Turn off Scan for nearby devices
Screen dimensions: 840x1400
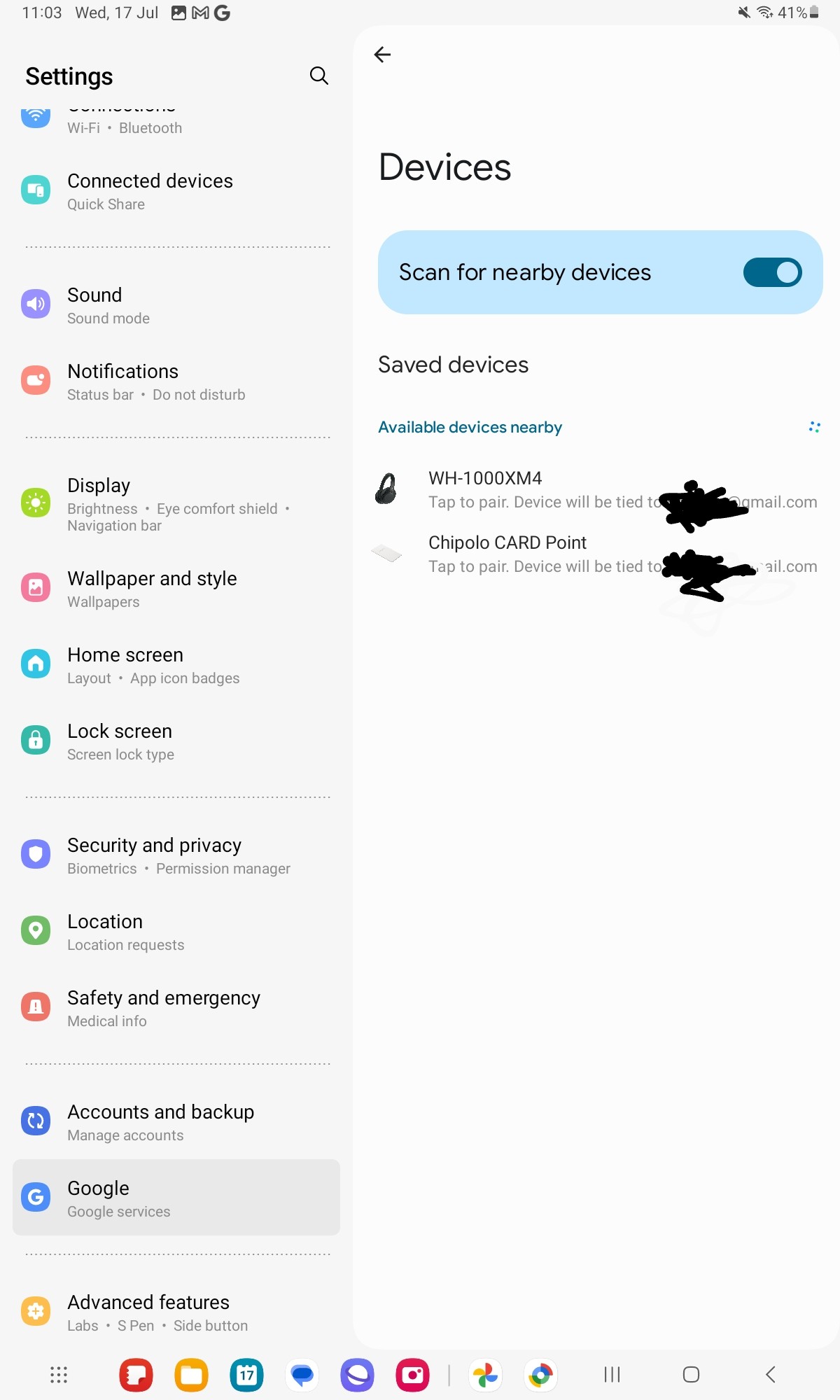772,272
